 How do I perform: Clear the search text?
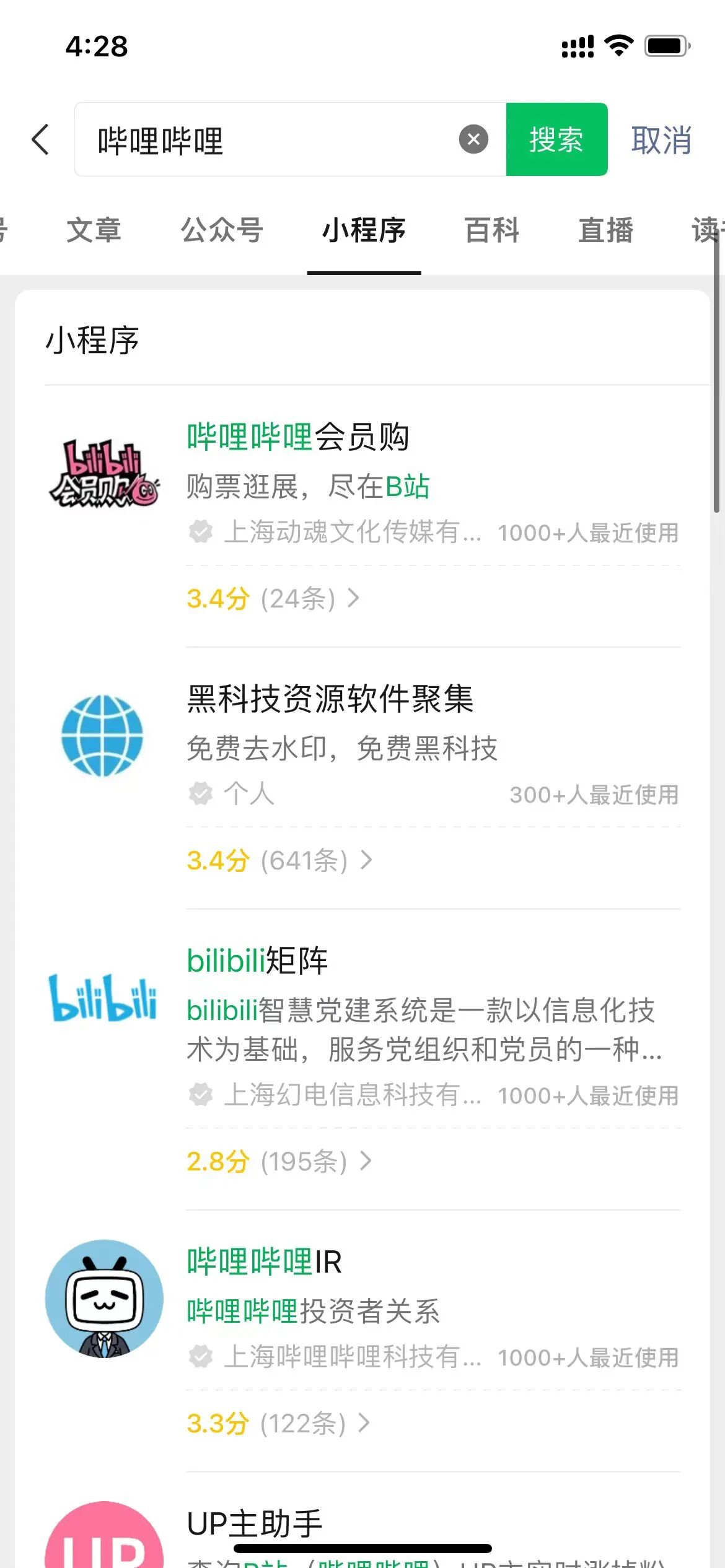473,139
